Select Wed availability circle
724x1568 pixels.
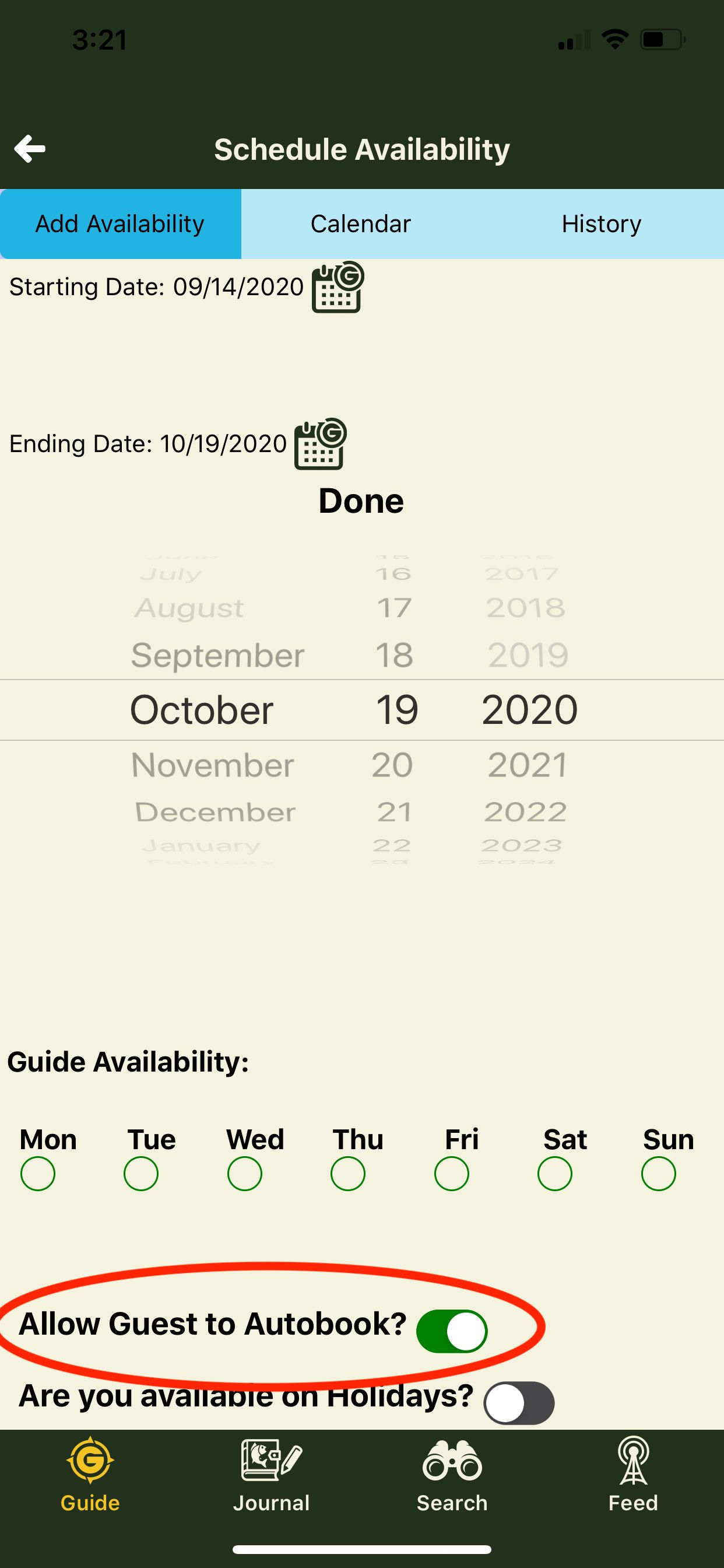(245, 1174)
